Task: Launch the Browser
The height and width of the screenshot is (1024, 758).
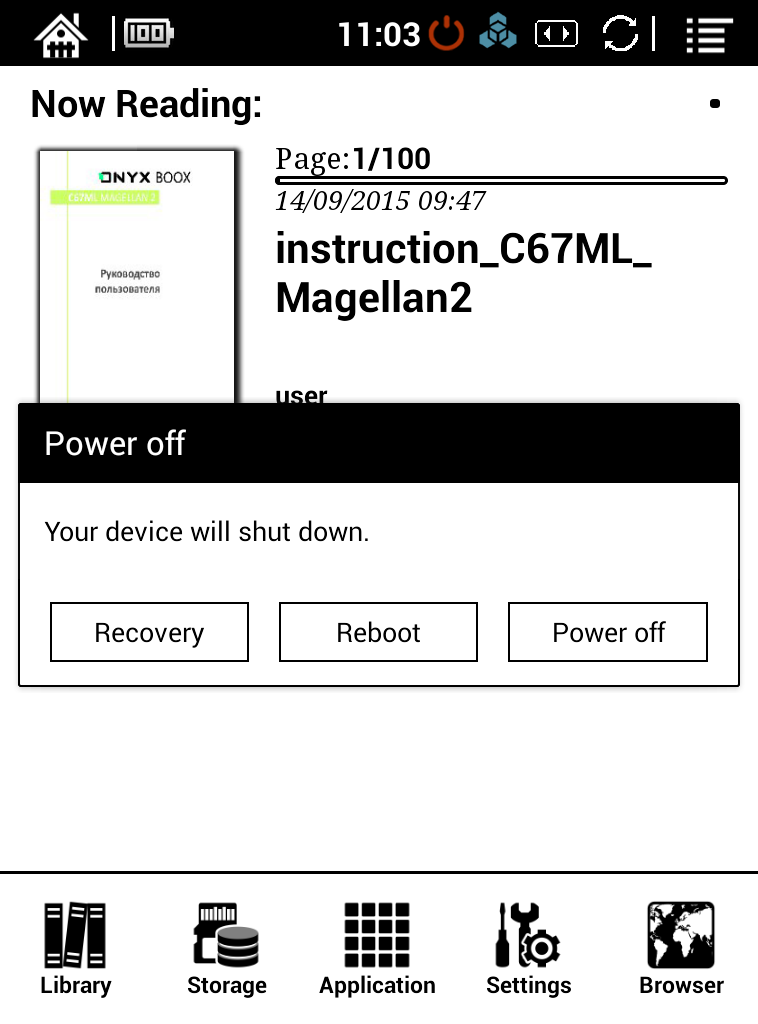Action: click(681, 948)
